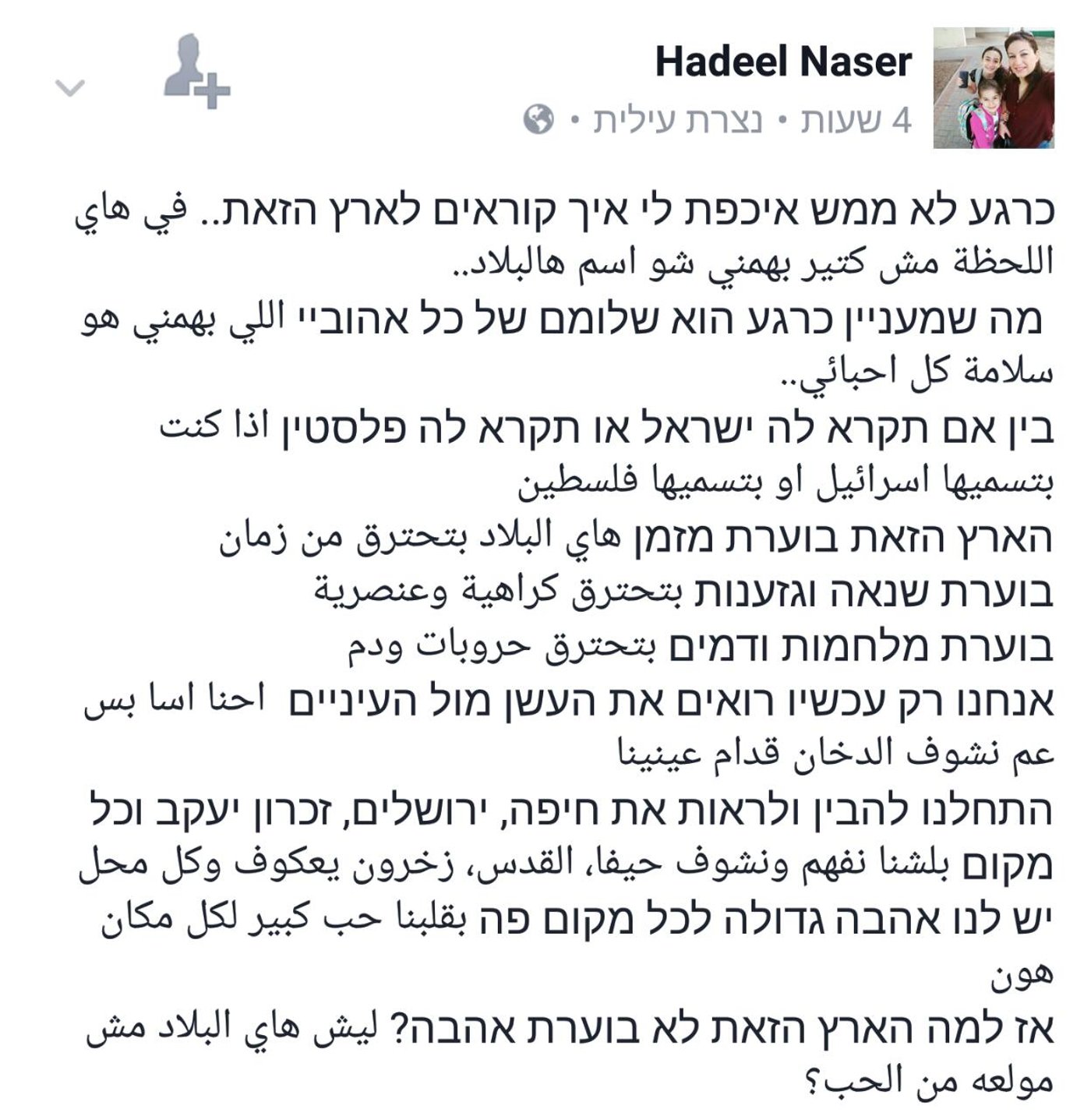Open Hadeel Naser's profile name link
This screenshot has width=1091, height=1120.
click(782, 62)
